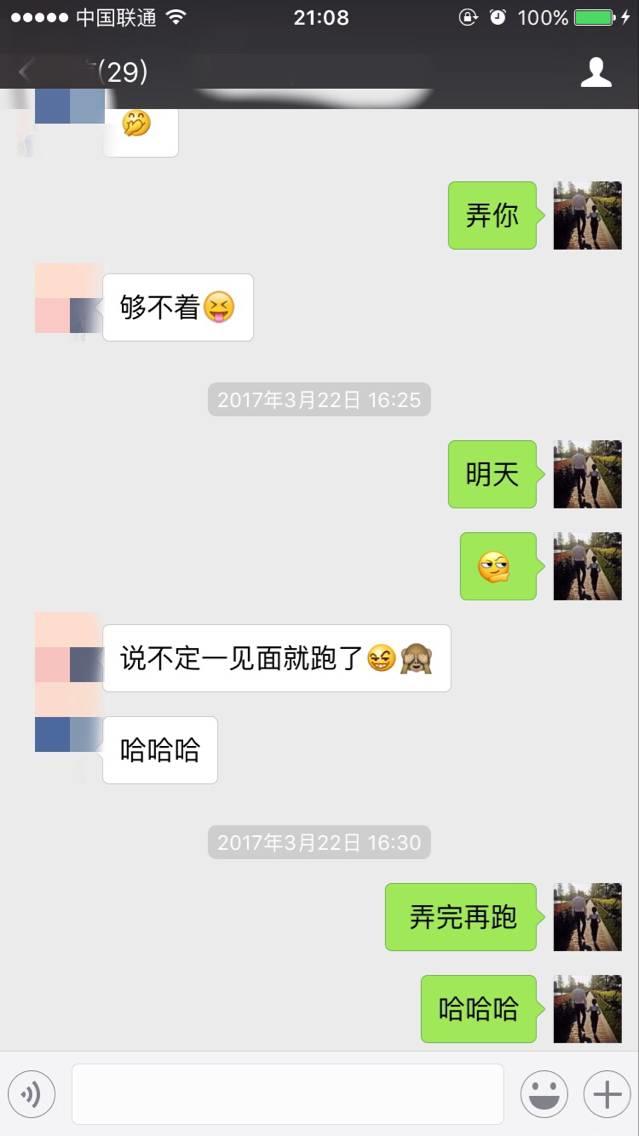Open the plus attachments menu
The width and height of the screenshot is (639, 1136).
tap(607, 1095)
